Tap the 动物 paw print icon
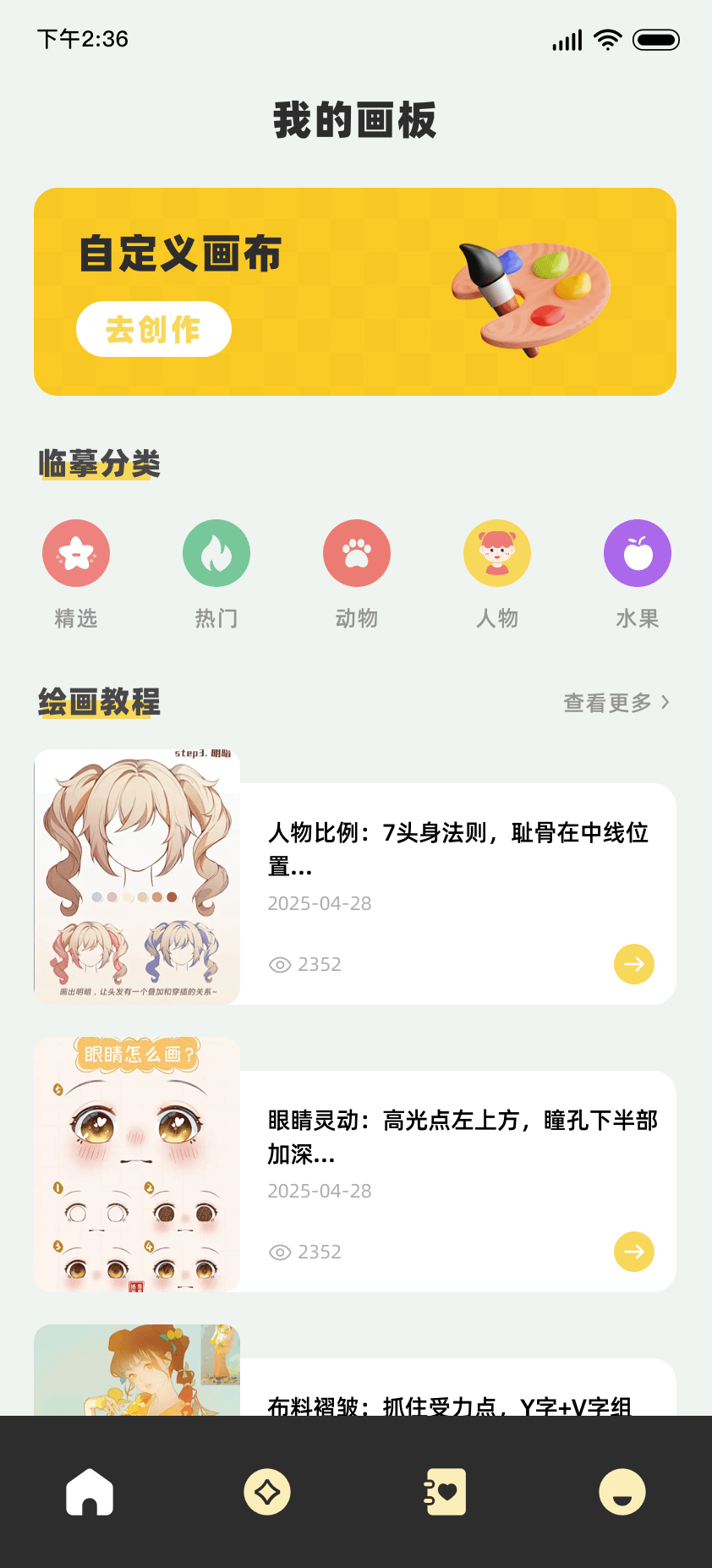712x1568 pixels. tap(357, 552)
